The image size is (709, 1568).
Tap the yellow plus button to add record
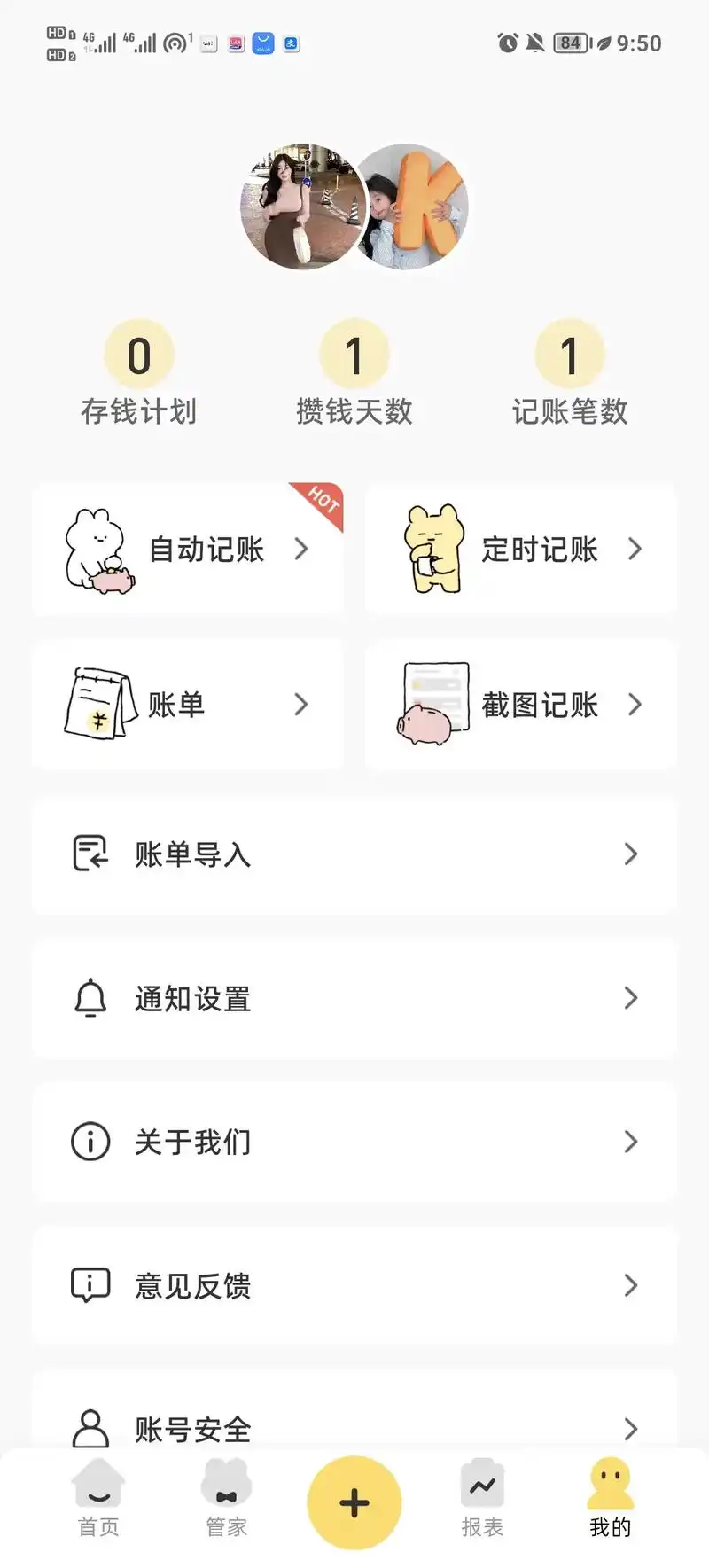click(354, 1502)
